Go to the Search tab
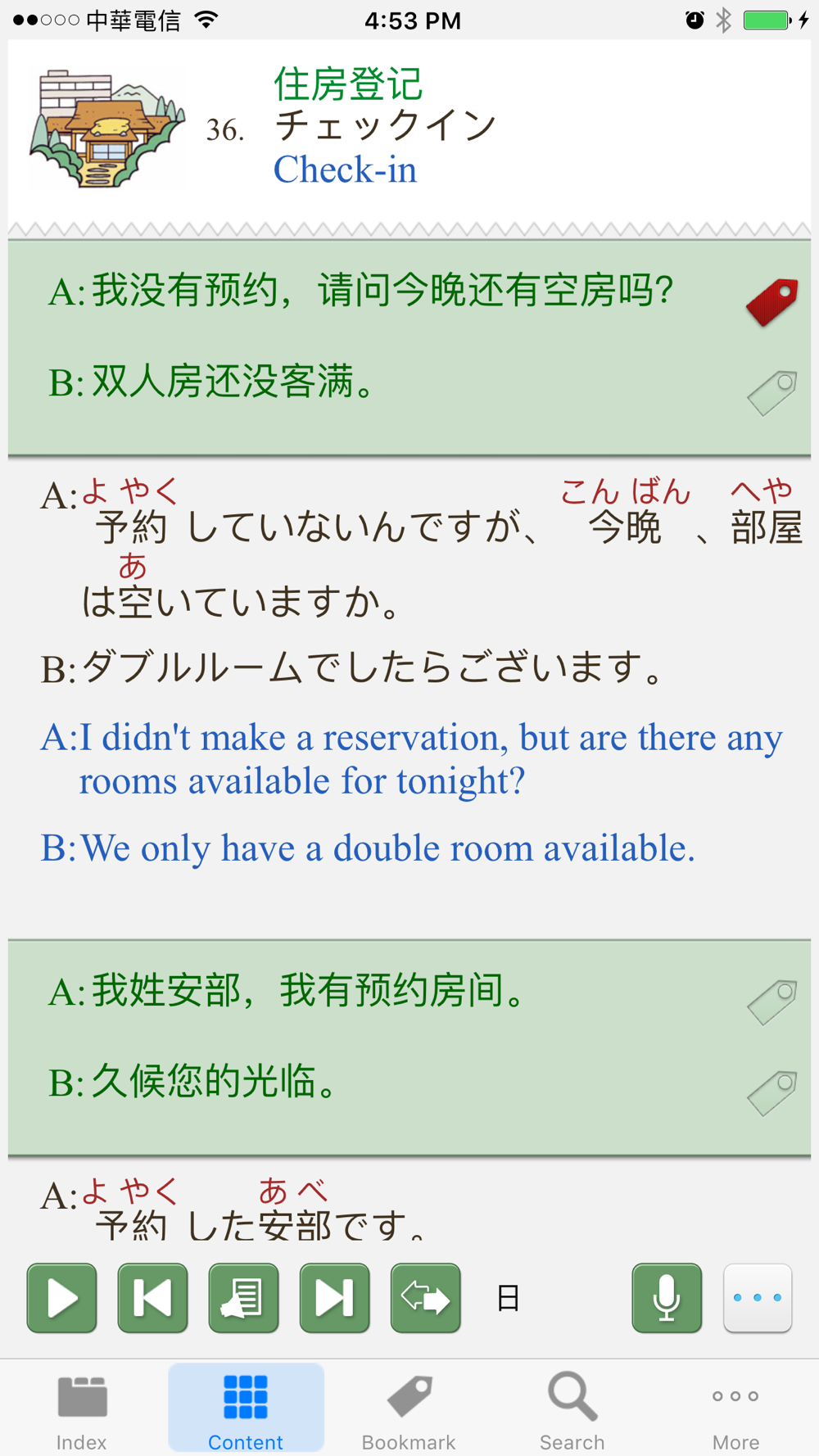The height and width of the screenshot is (1456, 819). [572, 1410]
